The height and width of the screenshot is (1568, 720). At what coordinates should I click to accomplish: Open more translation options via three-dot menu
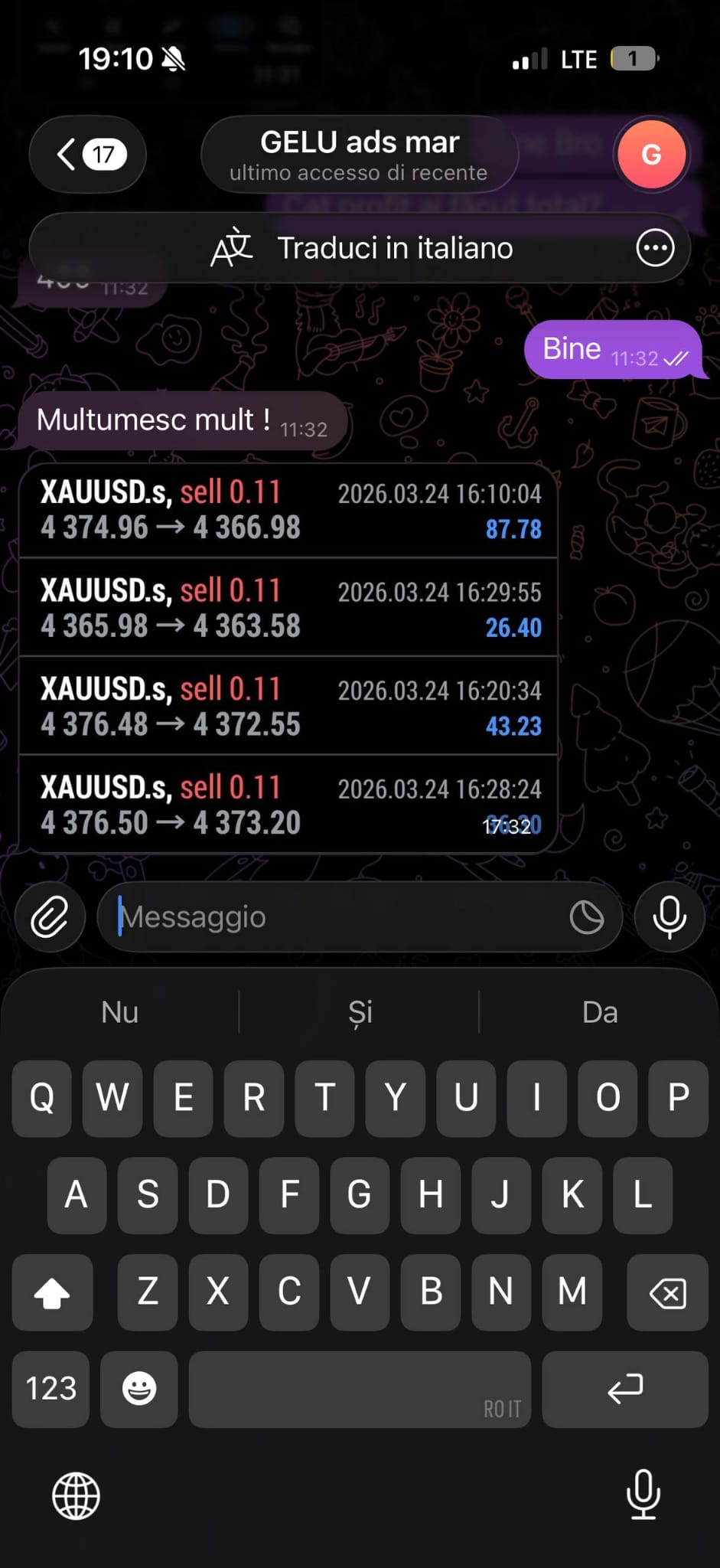pyautogui.click(x=654, y=247)
